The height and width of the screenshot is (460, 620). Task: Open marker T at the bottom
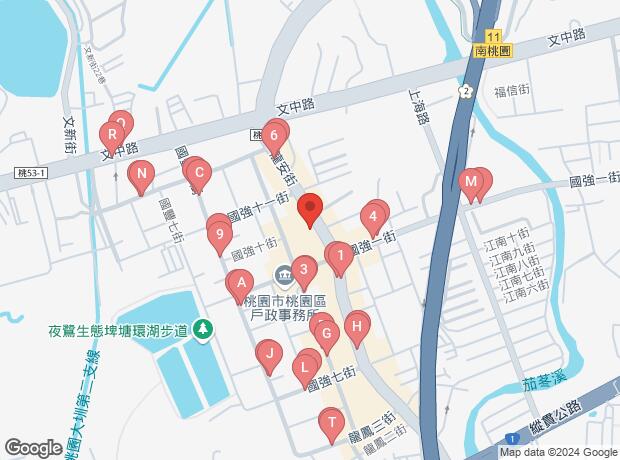[x=331, y=422]
